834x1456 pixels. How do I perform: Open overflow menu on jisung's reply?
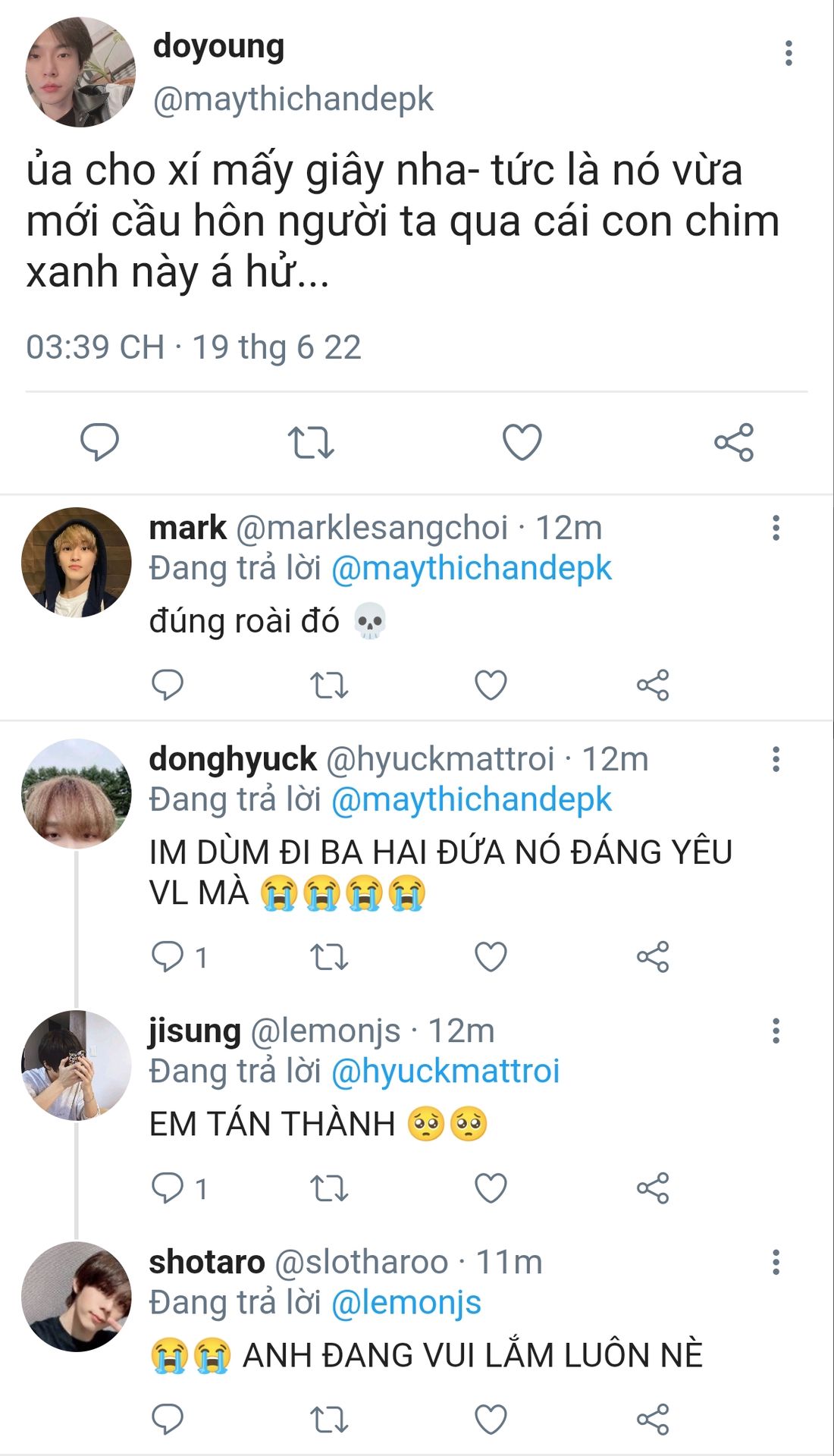point(776,1031)
